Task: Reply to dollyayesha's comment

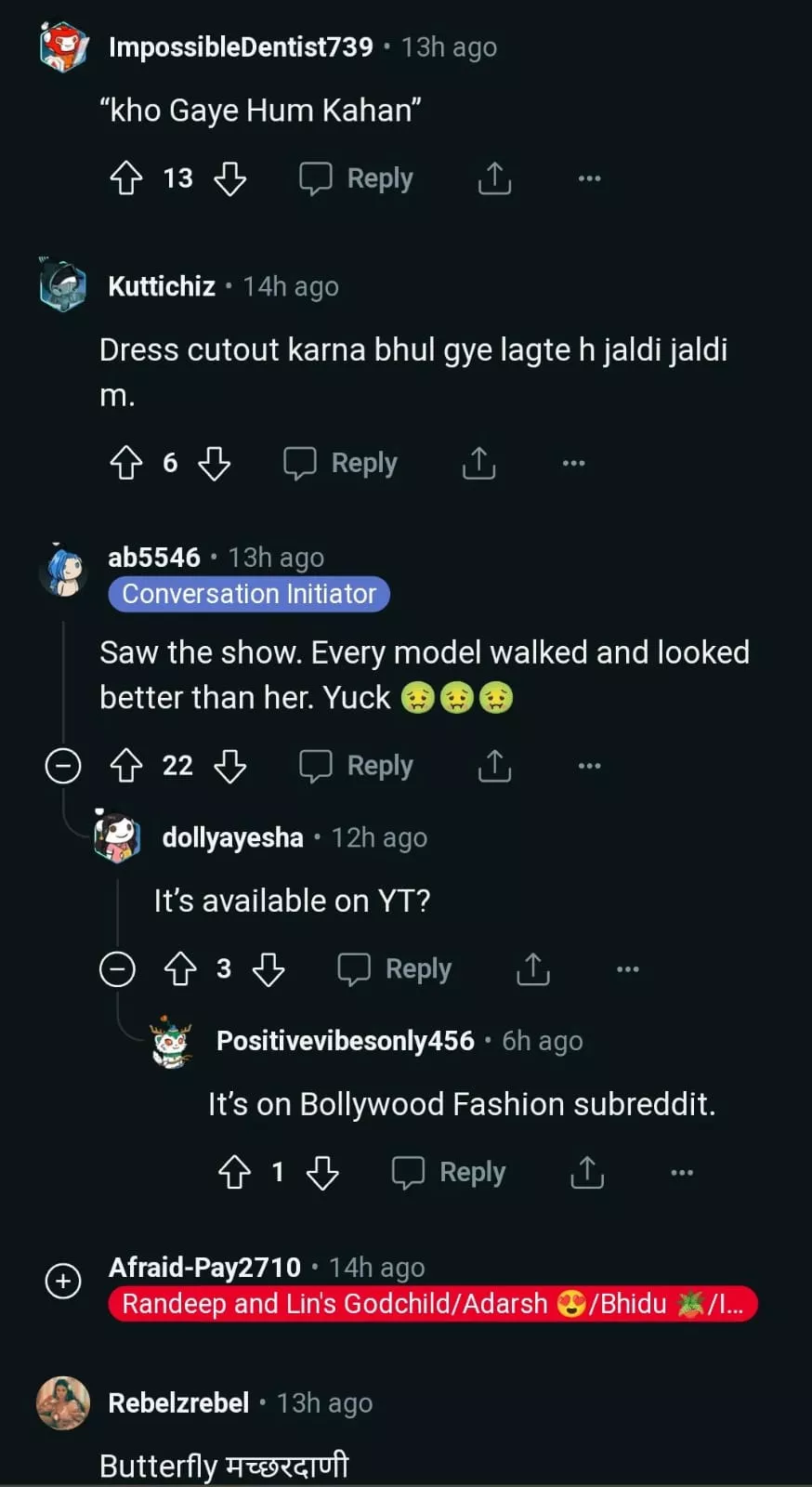Action: point(395,968)
